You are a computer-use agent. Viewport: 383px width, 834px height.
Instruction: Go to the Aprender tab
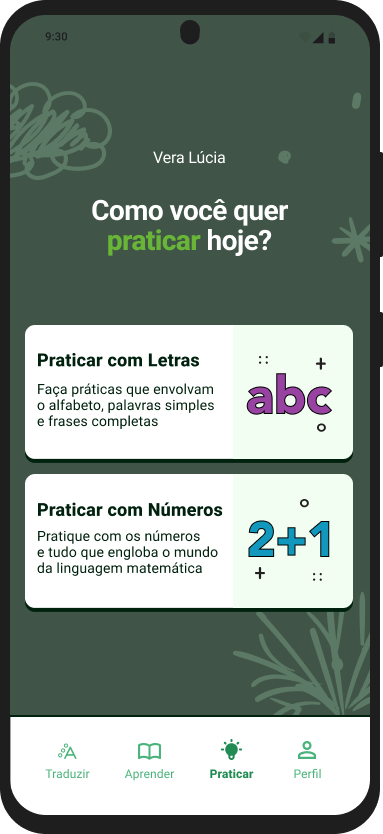[x=149, y=761]
